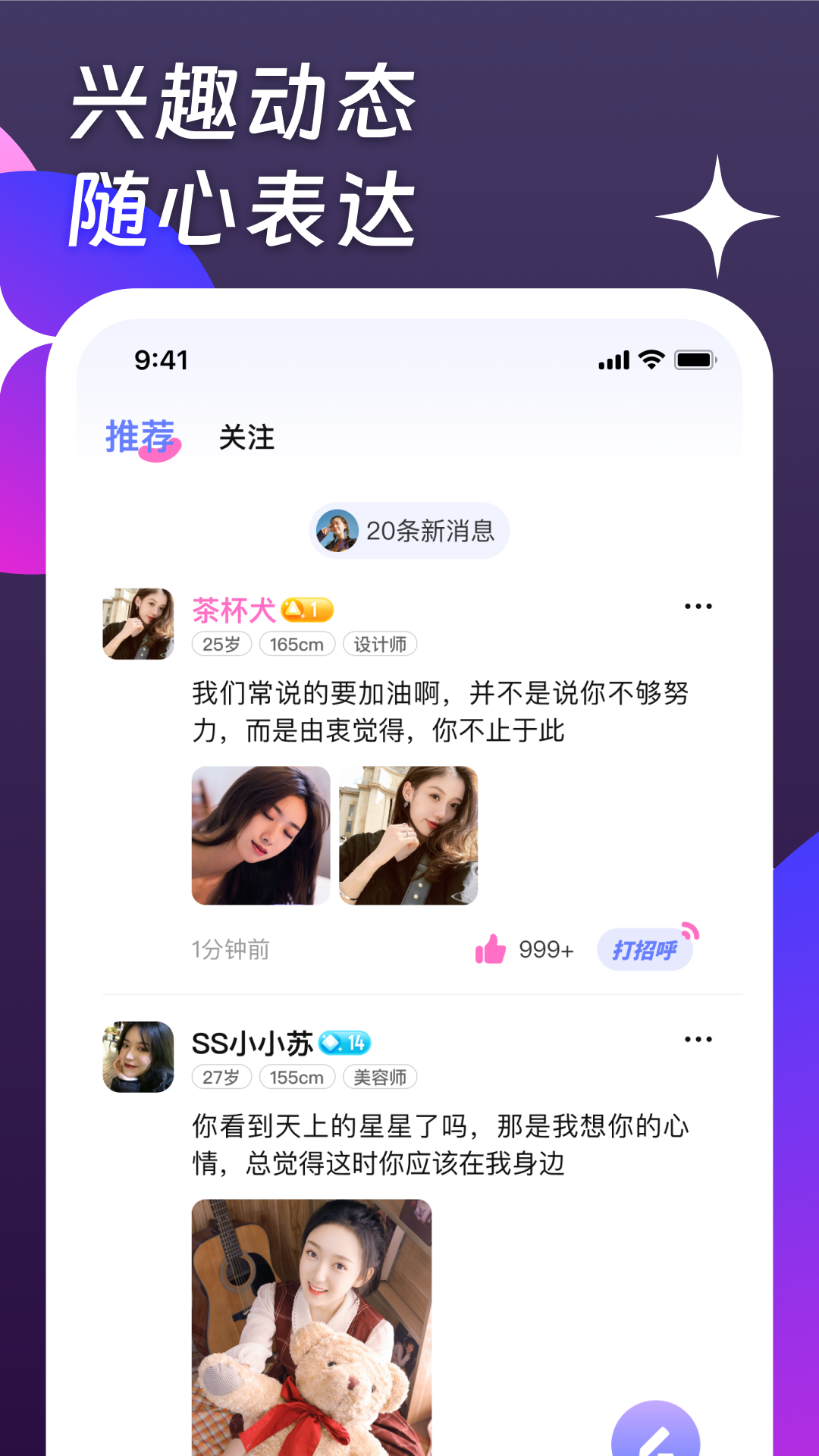Tap the cellular signal bars icon
This screenshot has width=819, height=1456.
[x=611, y=362]
